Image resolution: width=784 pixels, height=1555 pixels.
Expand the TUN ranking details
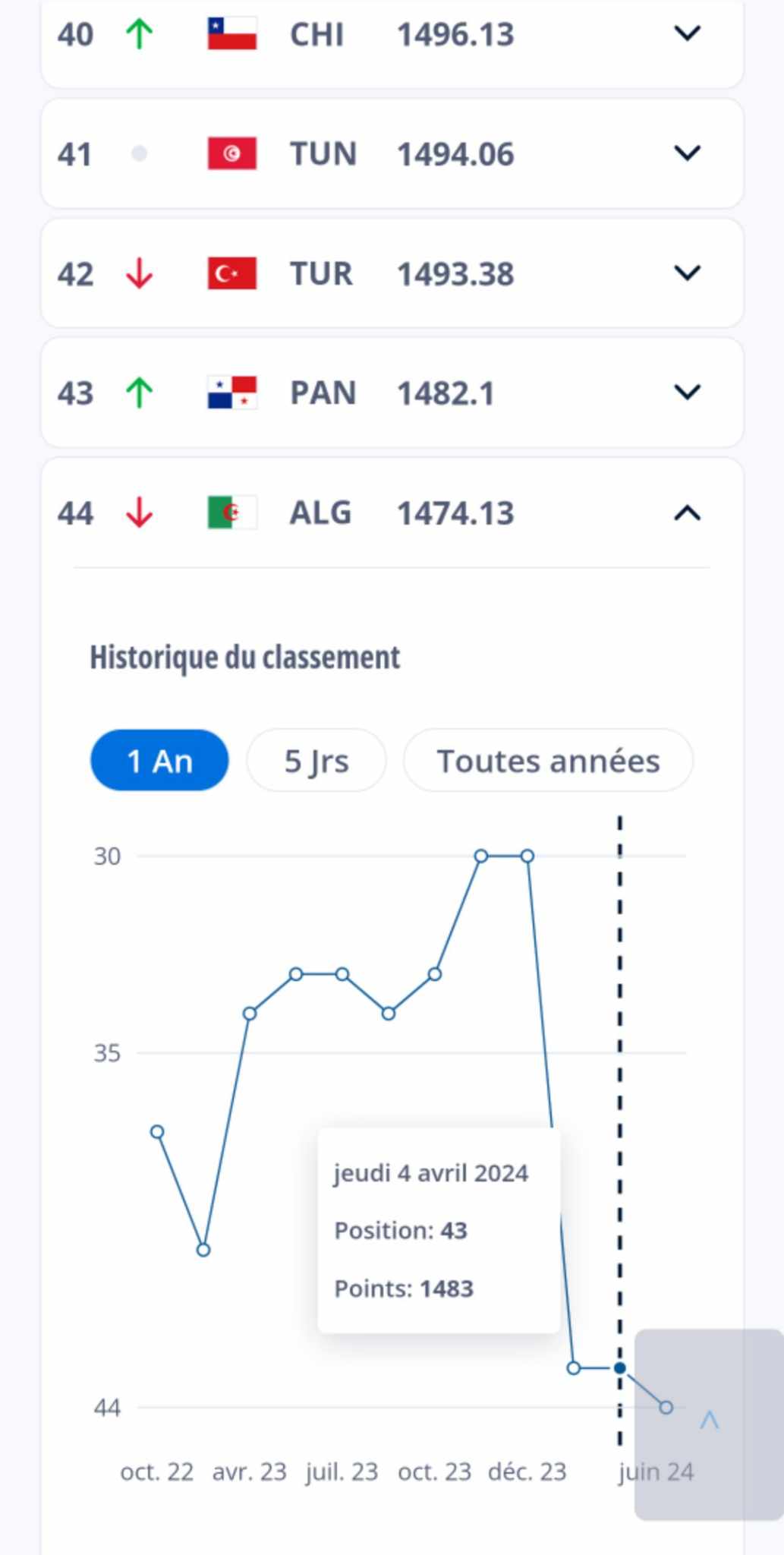(x=687, y=153)
